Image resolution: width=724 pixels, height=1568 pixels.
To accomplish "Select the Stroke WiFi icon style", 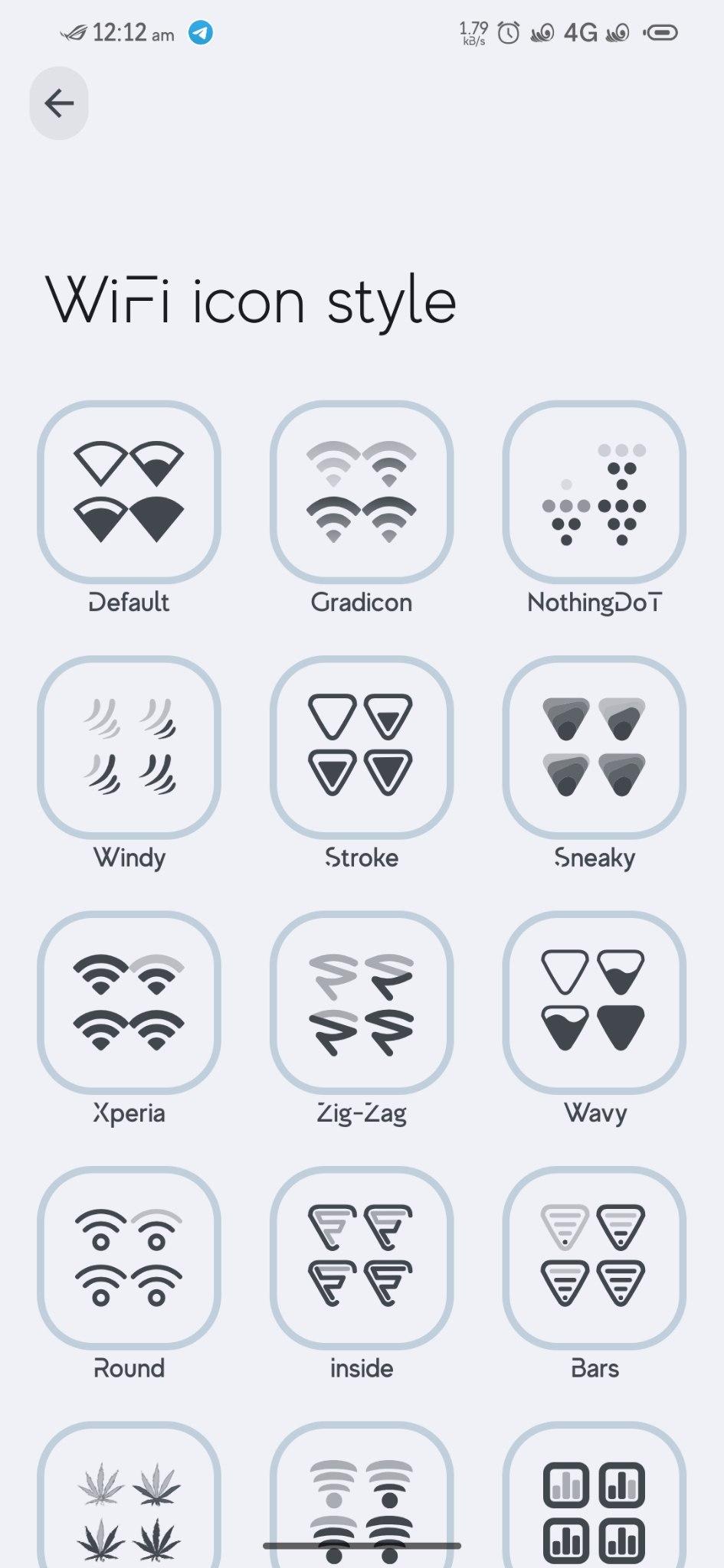I will pos(362,747).
